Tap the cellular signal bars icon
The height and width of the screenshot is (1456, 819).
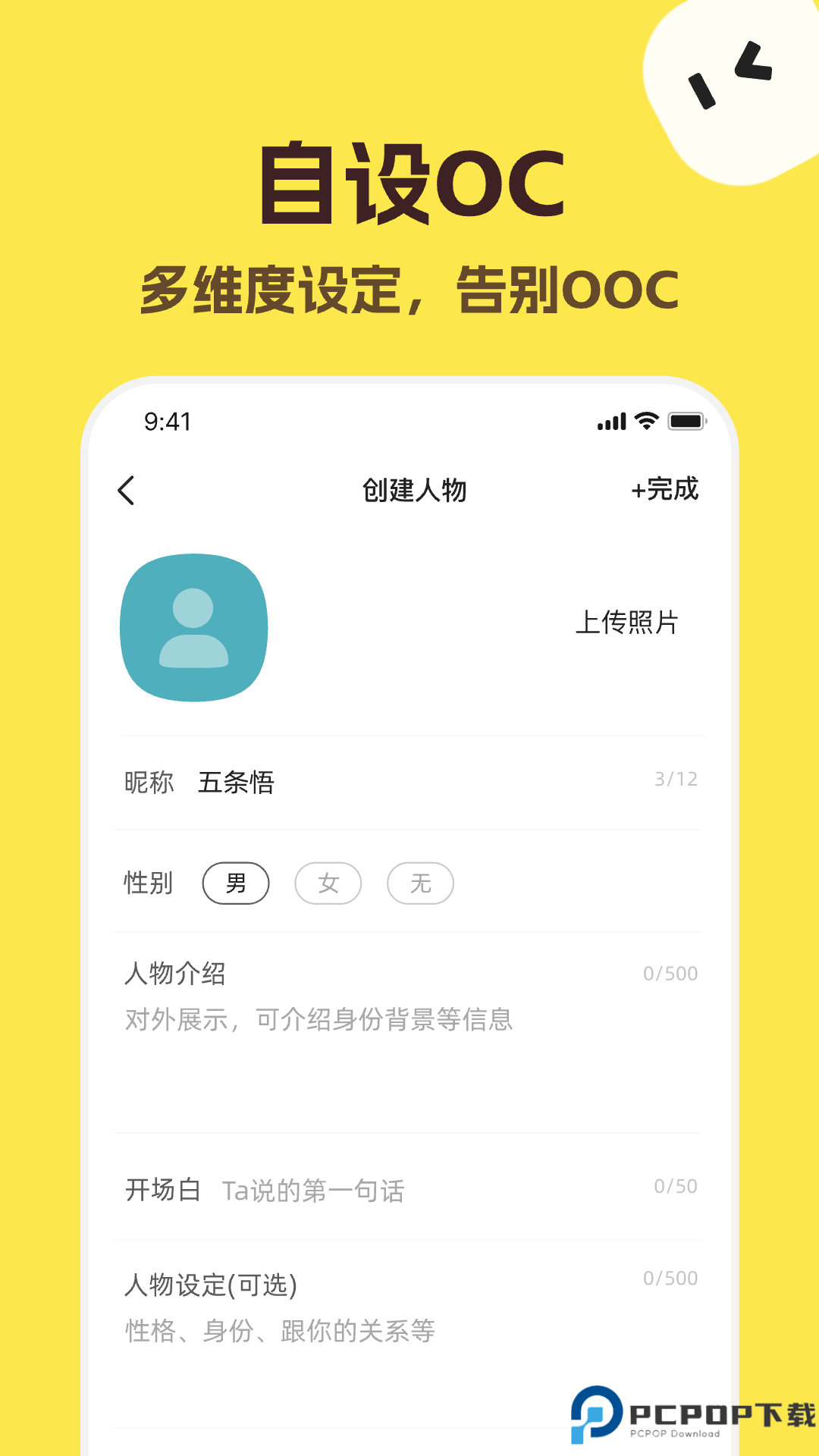pos(611,422)
